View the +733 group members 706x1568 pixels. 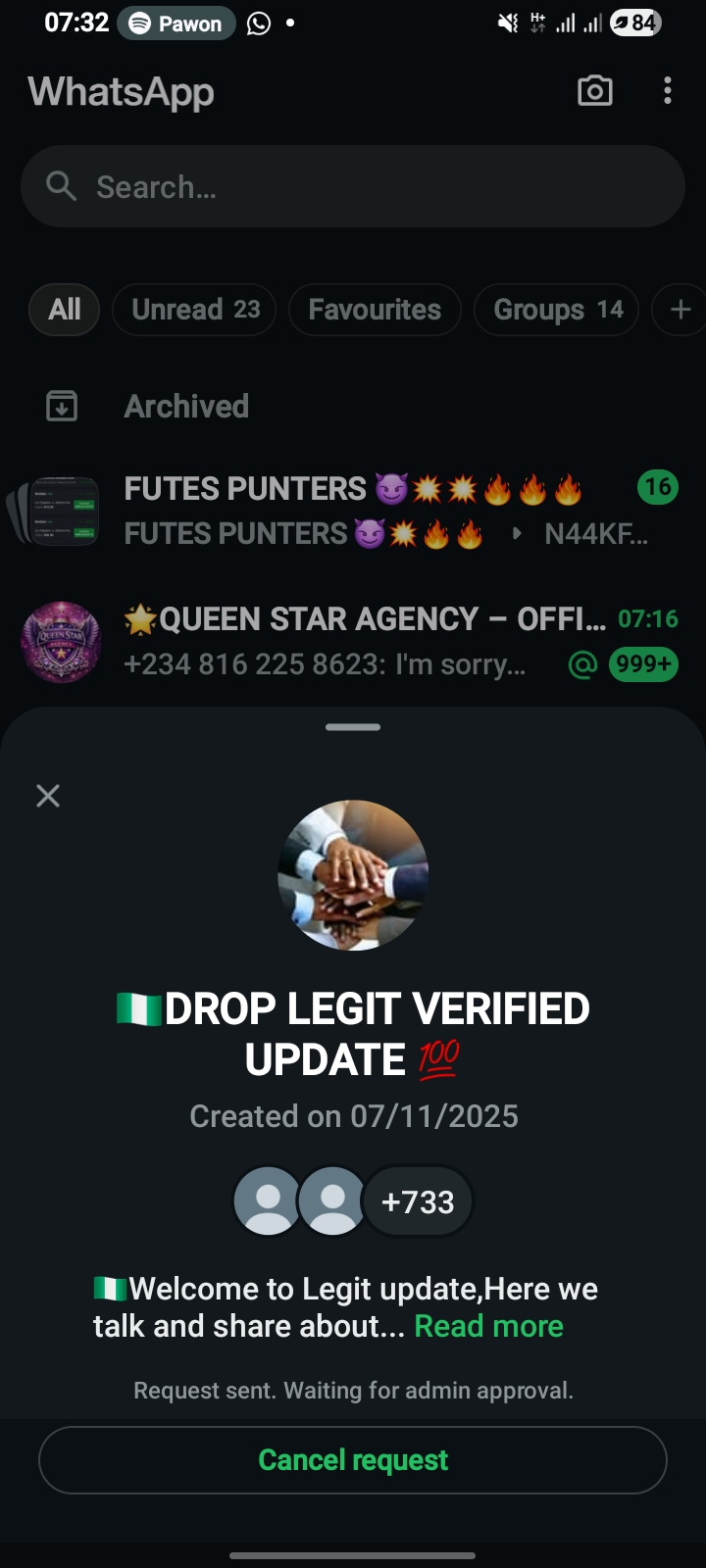(418, 1201)
